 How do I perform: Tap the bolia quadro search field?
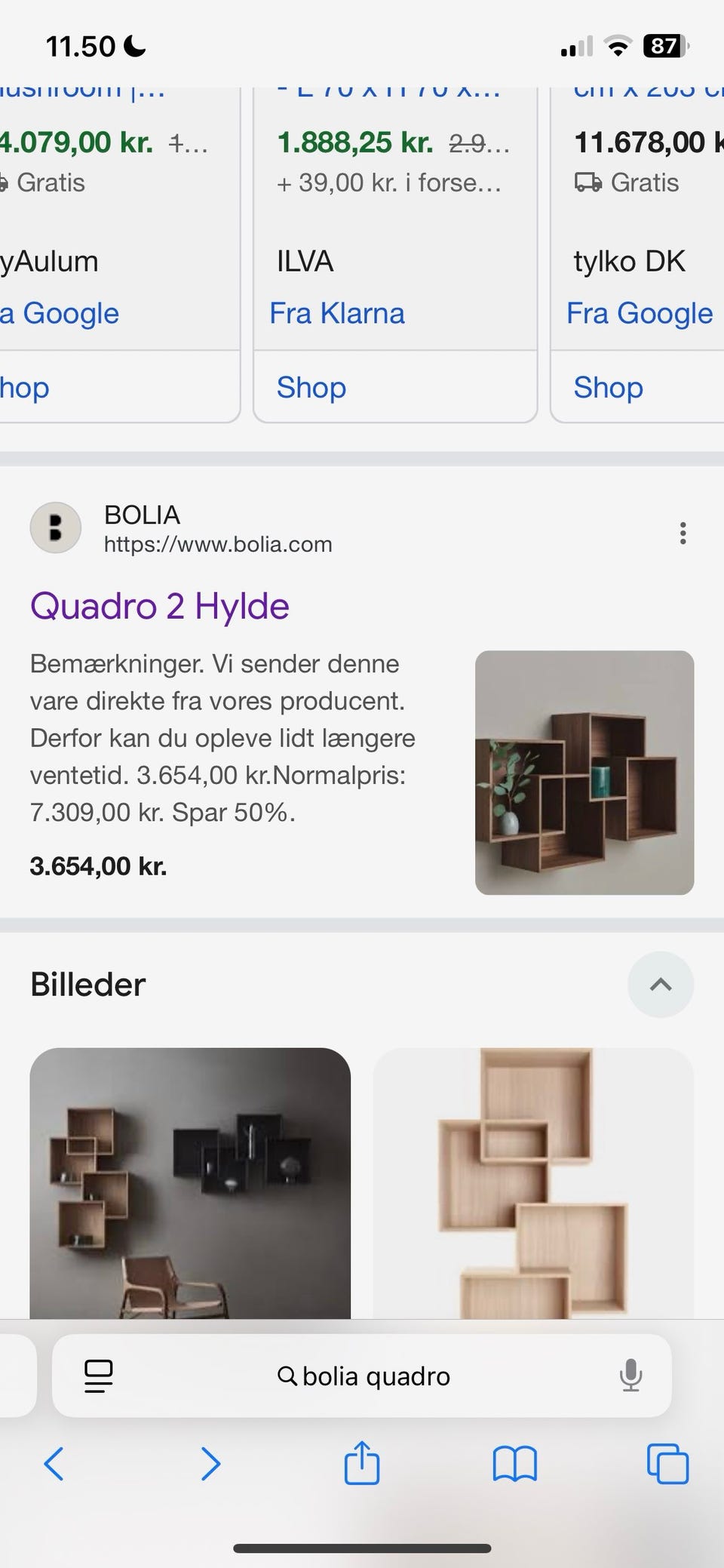click(377, 1376)
